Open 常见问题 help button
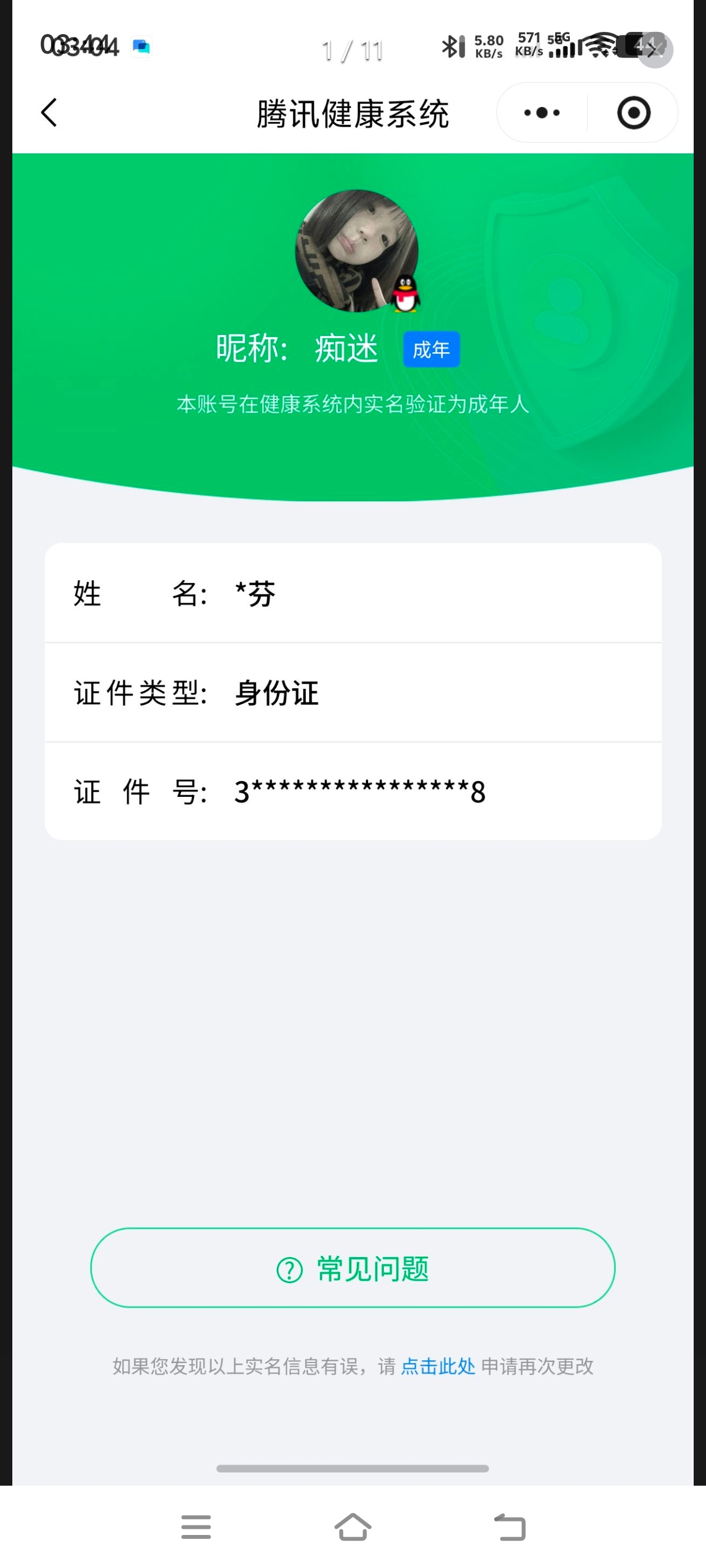This screenshot has height=1568, width=706. coord(352,1268)
